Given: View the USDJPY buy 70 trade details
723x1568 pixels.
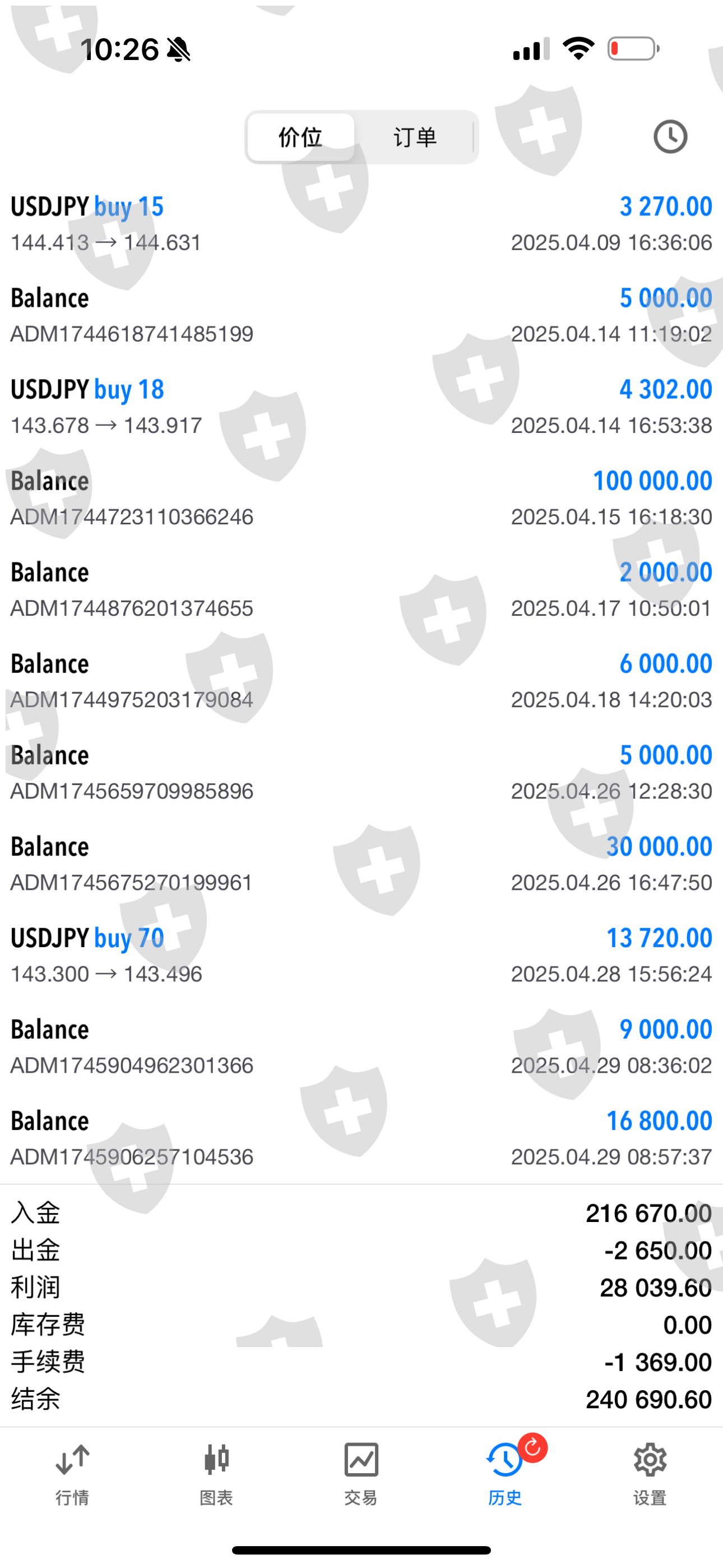Looking at the screenshot, I should click(x=361, y=954).
